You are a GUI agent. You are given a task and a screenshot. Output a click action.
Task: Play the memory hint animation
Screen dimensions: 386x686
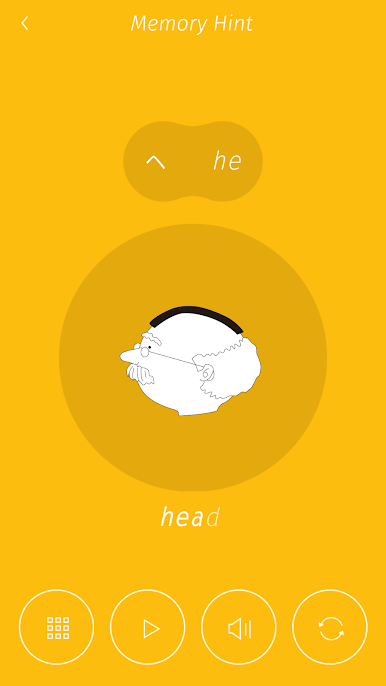click(147, 627)
